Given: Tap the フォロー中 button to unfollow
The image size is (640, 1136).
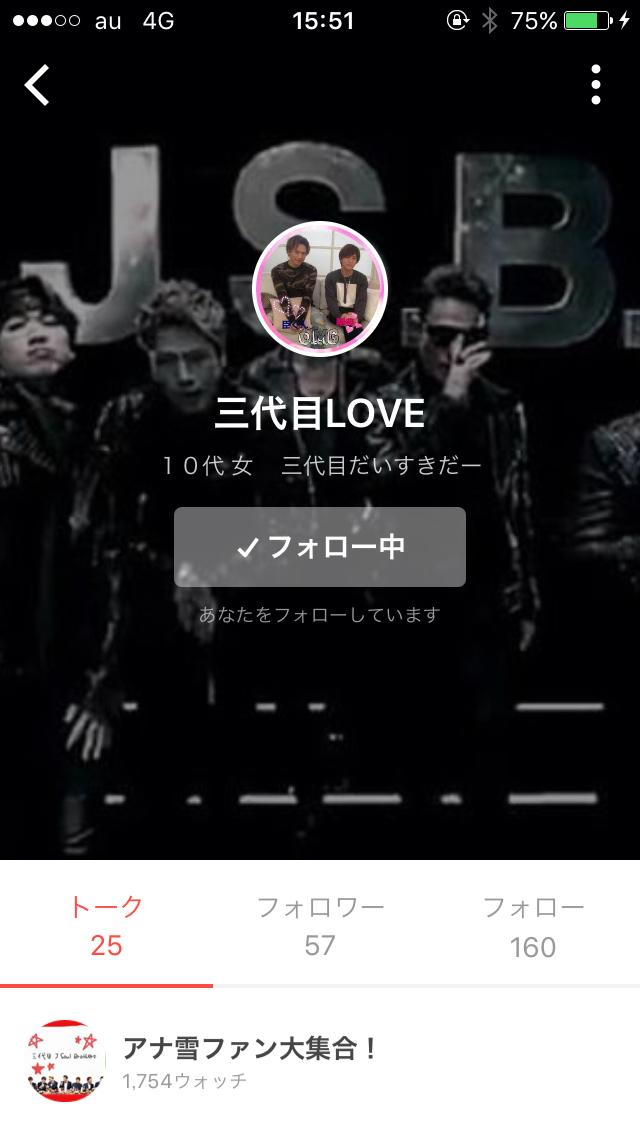Looking at the screenshot, I should point(320,547).
